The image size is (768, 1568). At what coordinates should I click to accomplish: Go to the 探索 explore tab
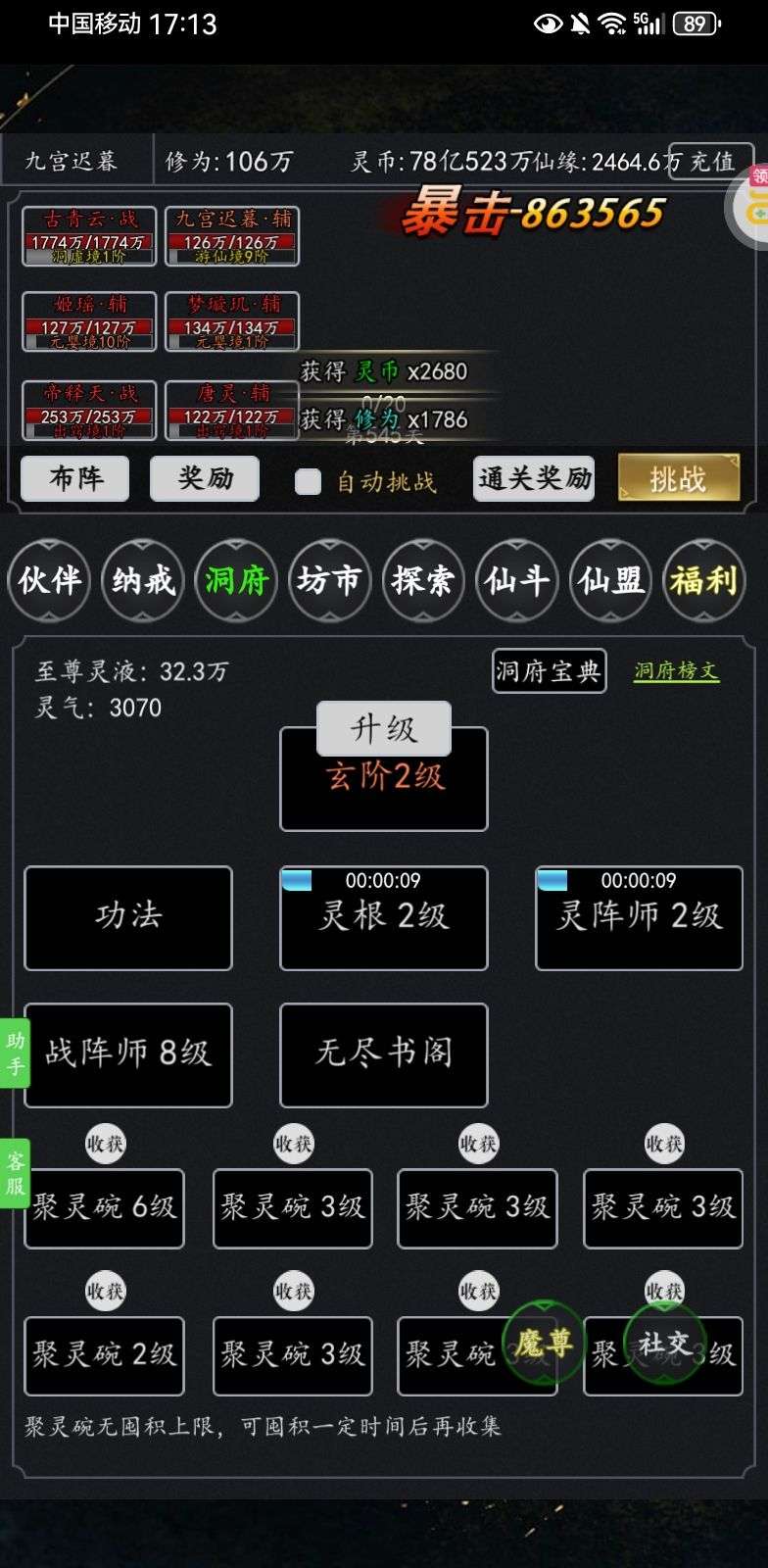pos(422,580)
